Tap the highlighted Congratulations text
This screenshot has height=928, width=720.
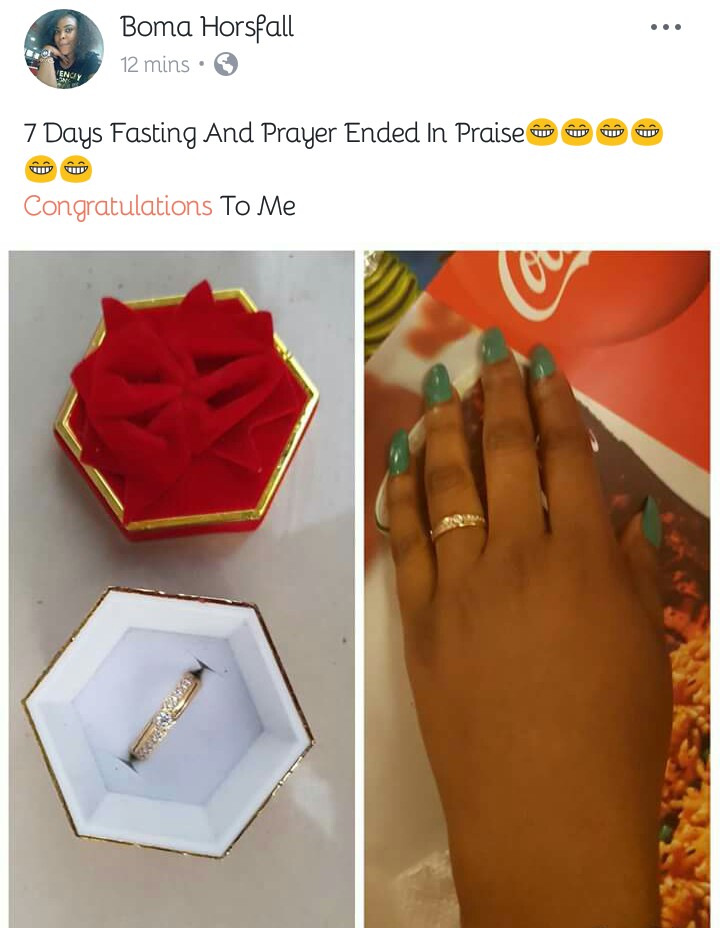point(118,207)
